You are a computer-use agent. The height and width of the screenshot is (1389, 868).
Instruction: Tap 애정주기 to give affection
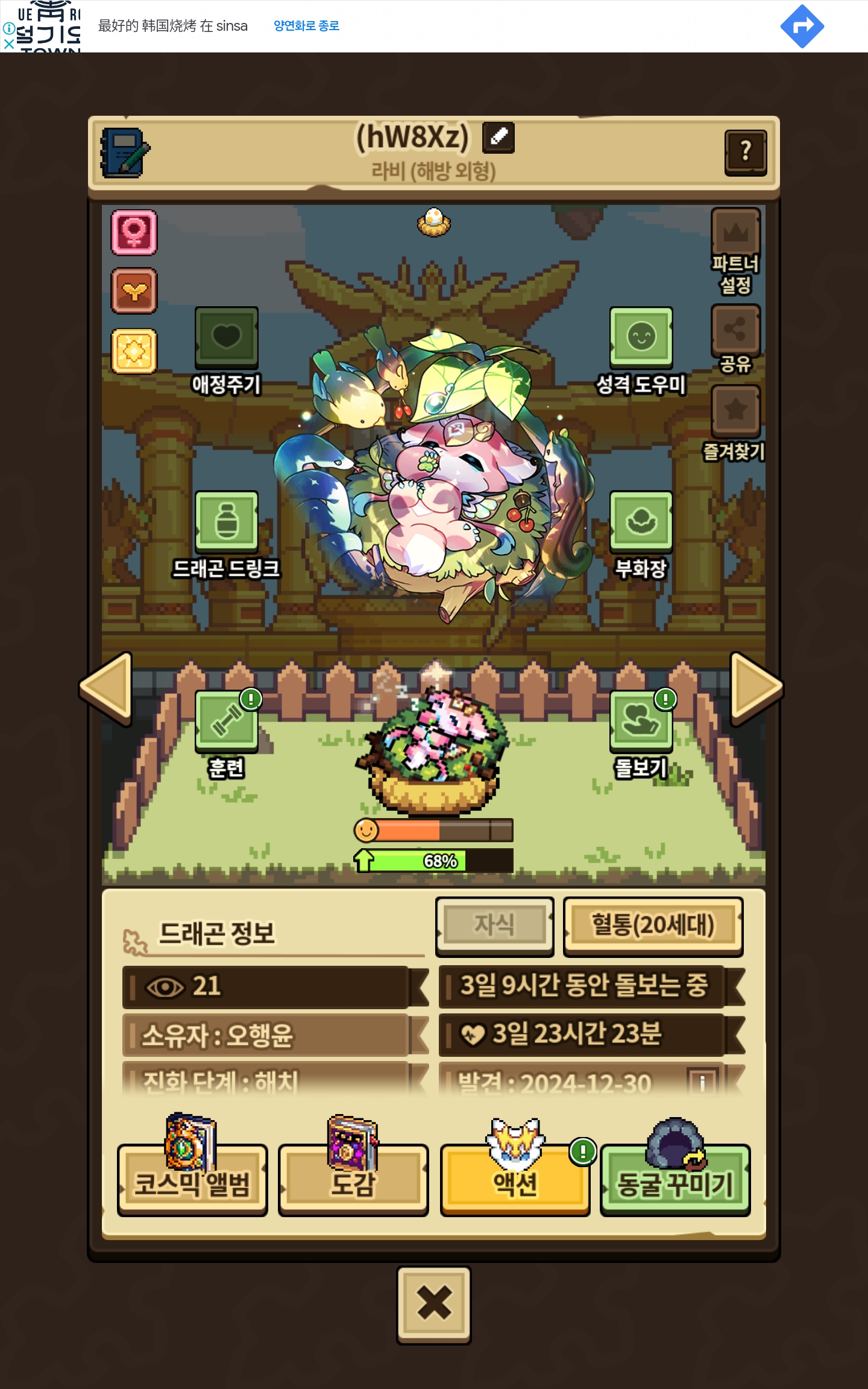click(x=226, y=338)
